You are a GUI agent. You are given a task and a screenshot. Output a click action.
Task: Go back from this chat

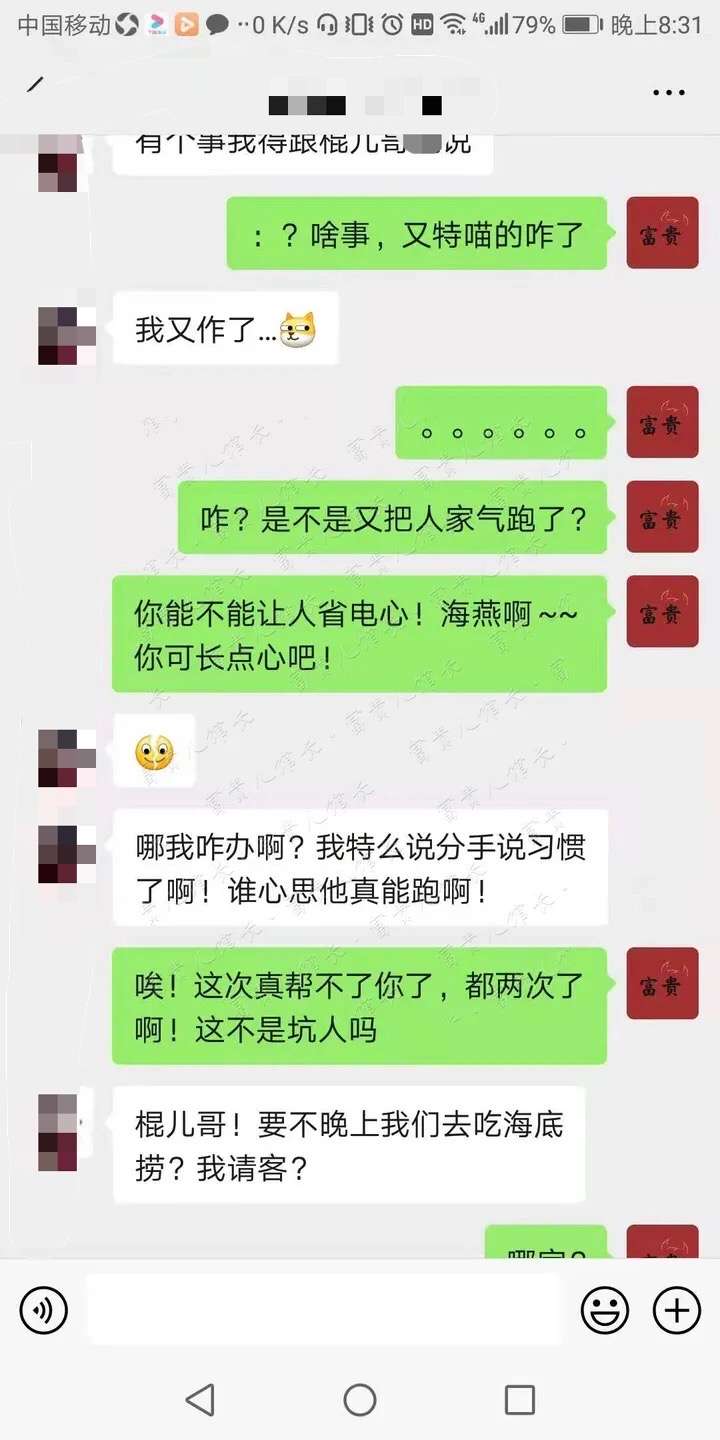[x=36, y=85]
